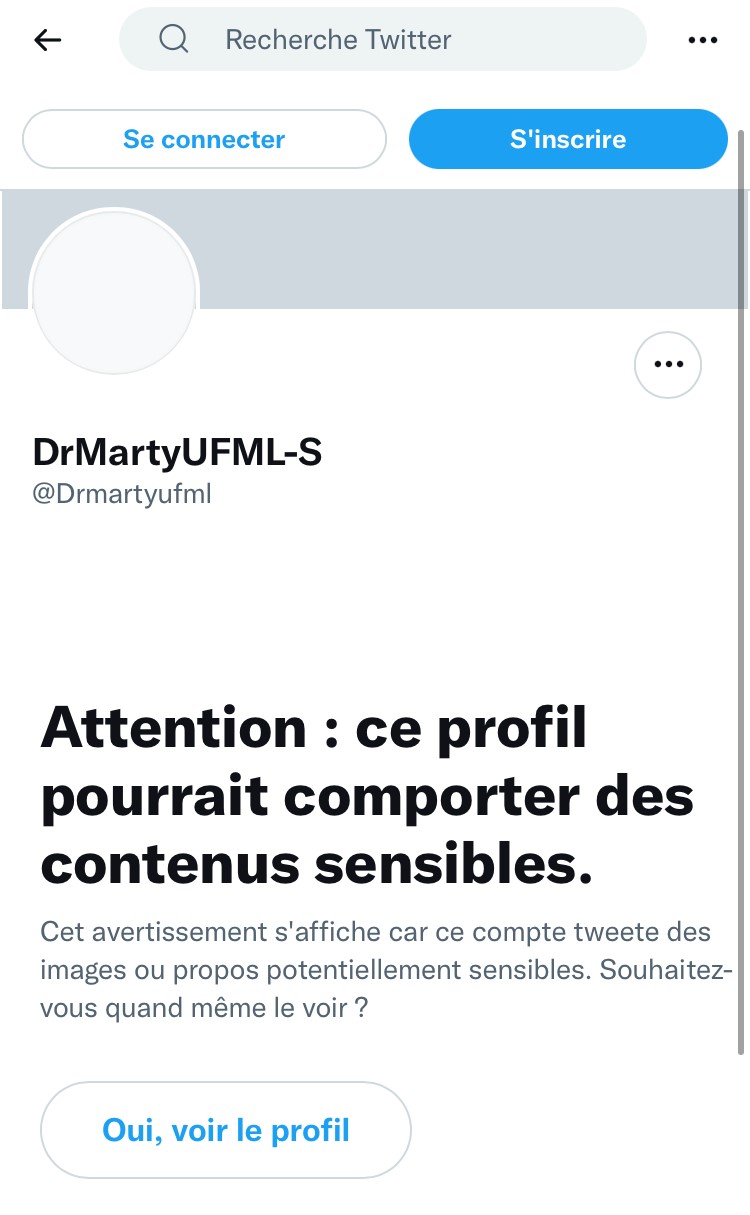This screenshot has height=1215, width=750.
Task: Open the top-right overflow menu
Action: (x=703, y=40)
